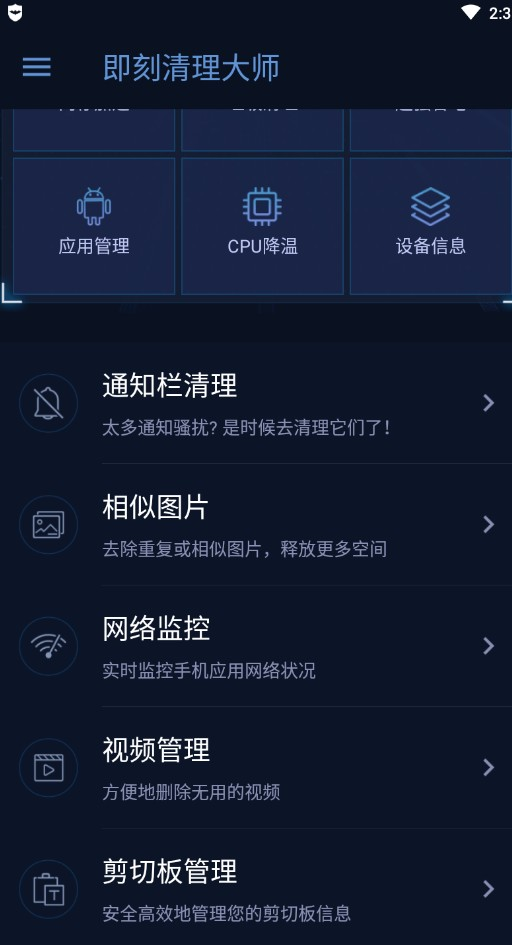512x945 pixels.
Task: Open 视频管理 row
Action: pos(256,768)
